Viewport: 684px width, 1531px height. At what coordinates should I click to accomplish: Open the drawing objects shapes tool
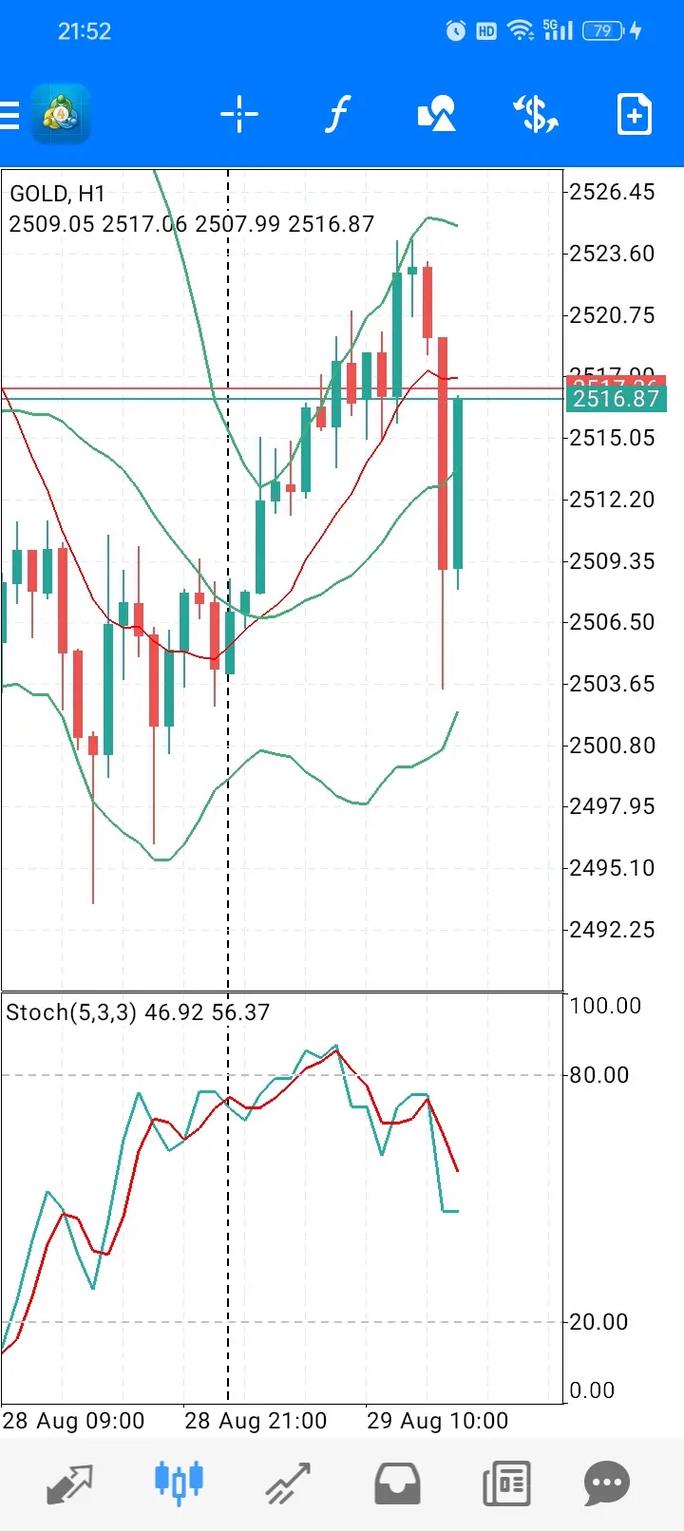point(436,115)
